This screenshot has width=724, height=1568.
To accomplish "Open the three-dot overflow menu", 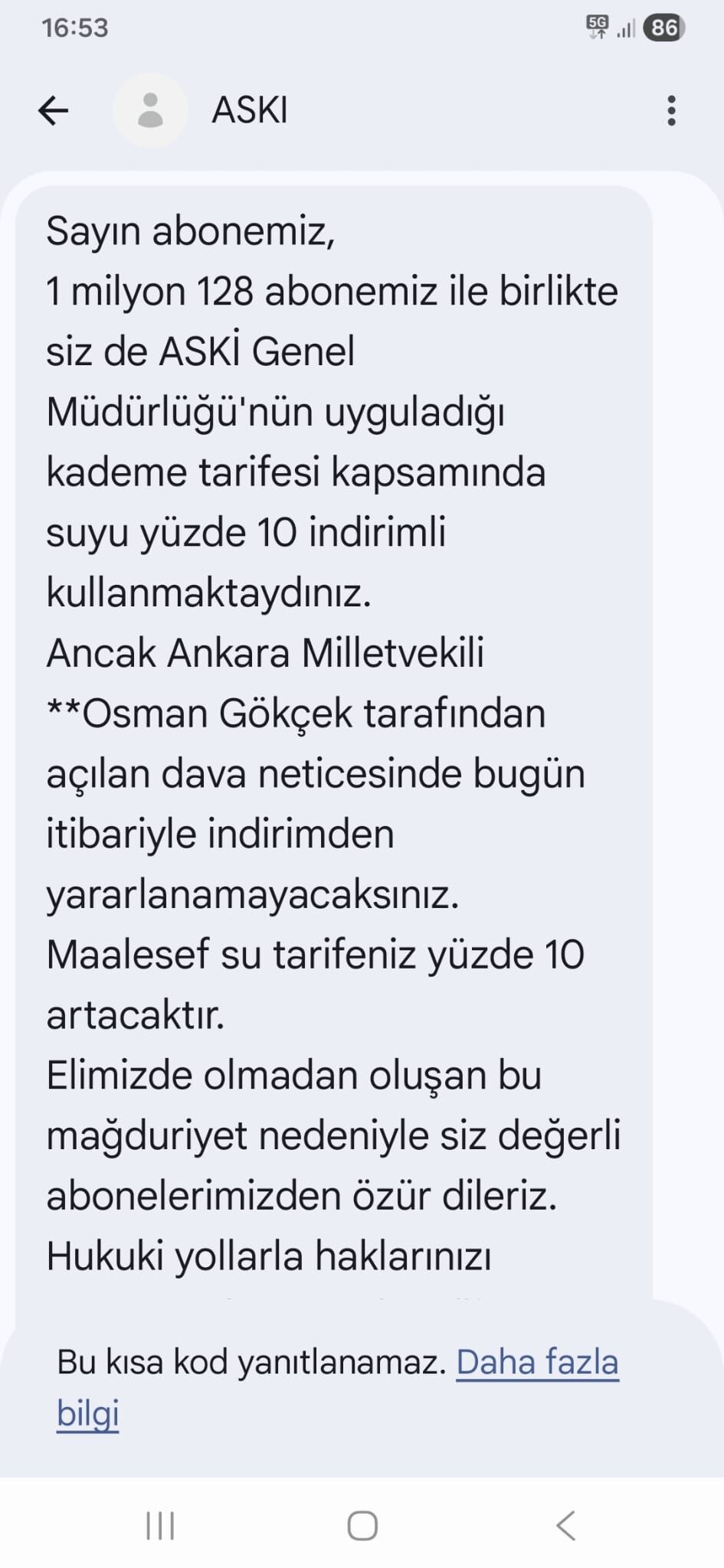I will 671,111.
